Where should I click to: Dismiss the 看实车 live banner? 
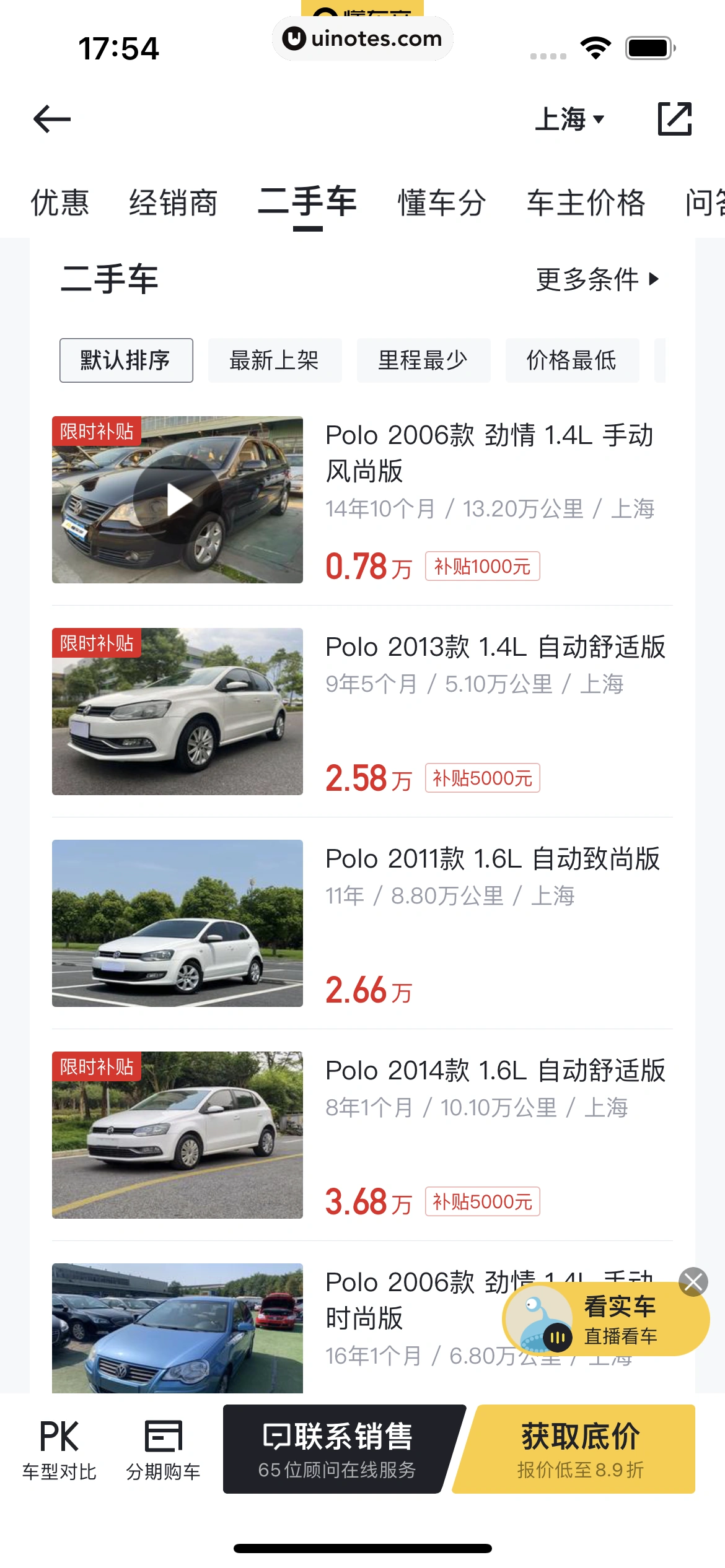pyautogui.click(x=693, y=1282)
